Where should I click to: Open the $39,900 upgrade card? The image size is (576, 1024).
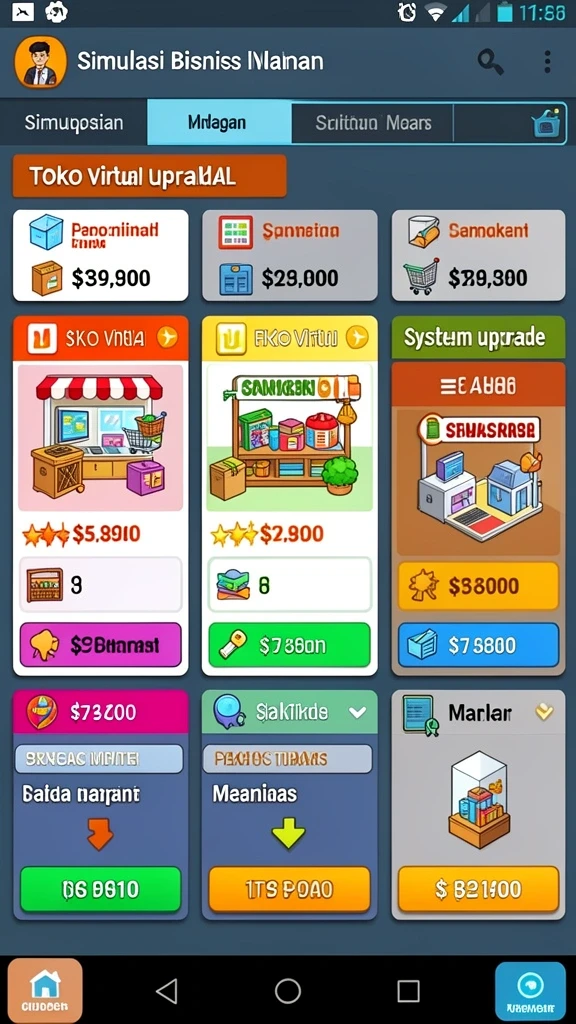[101, 255]
